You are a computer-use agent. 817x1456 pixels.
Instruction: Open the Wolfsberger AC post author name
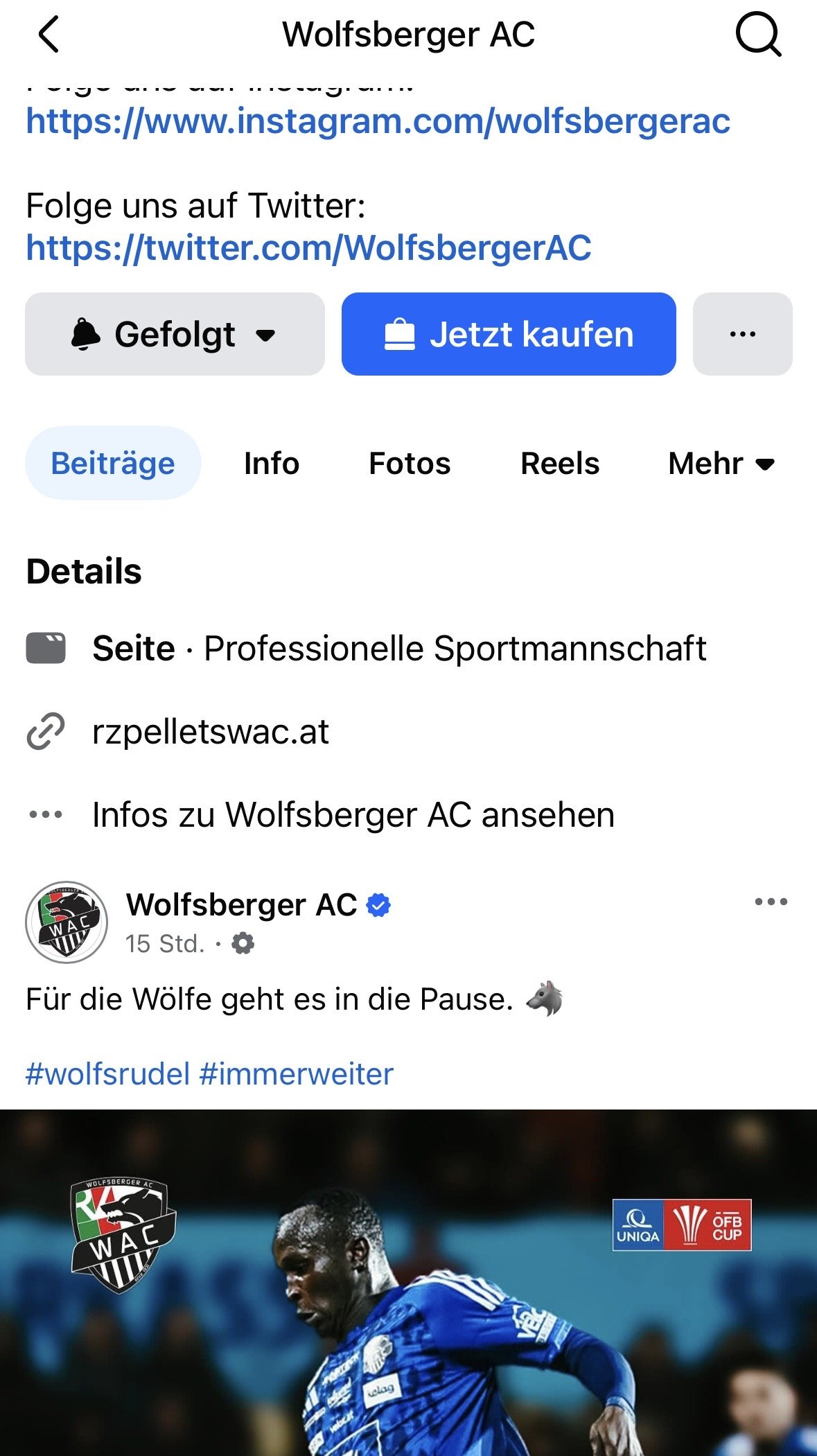coord(241,905)
